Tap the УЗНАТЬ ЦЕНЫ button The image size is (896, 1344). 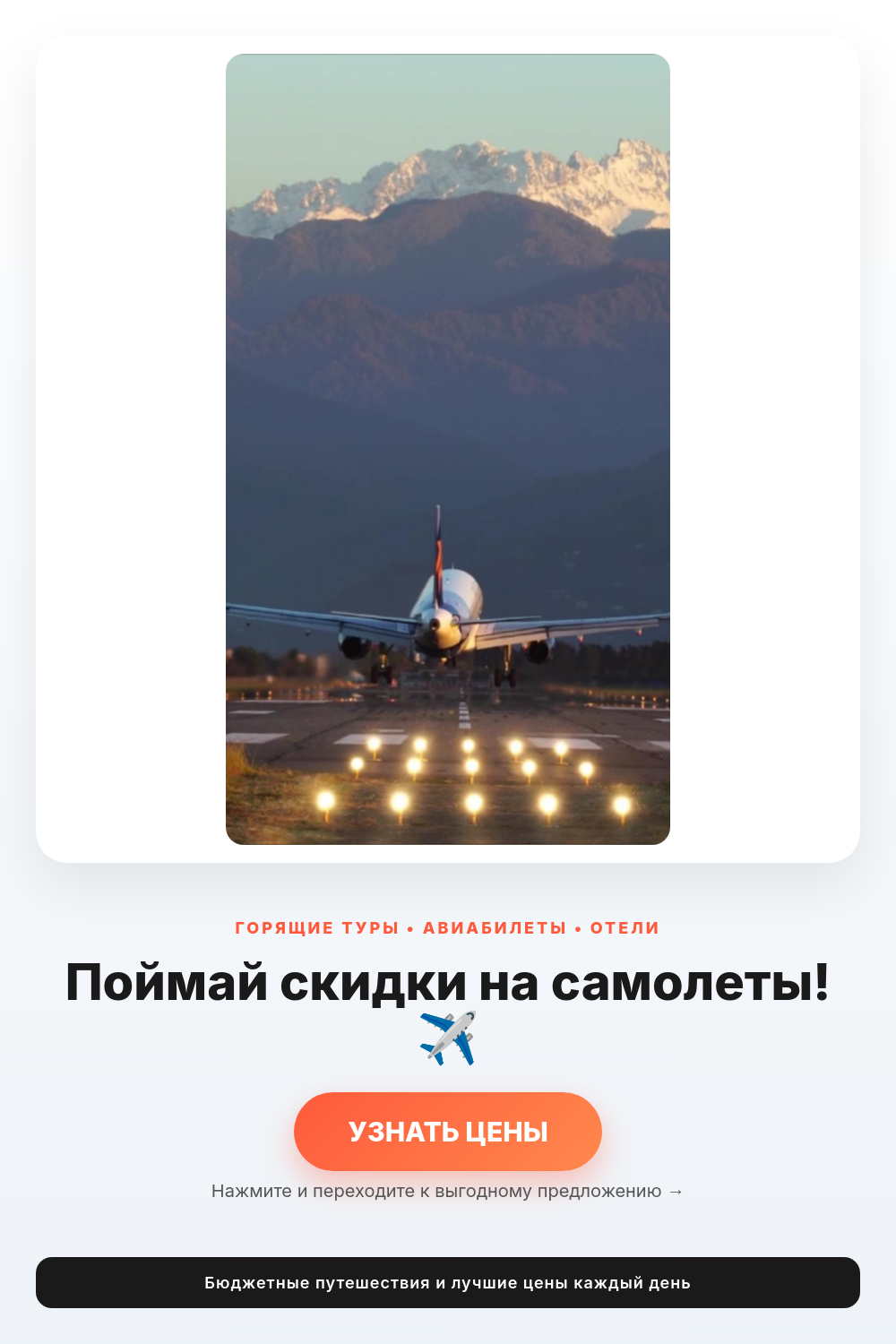[448, 1131]
